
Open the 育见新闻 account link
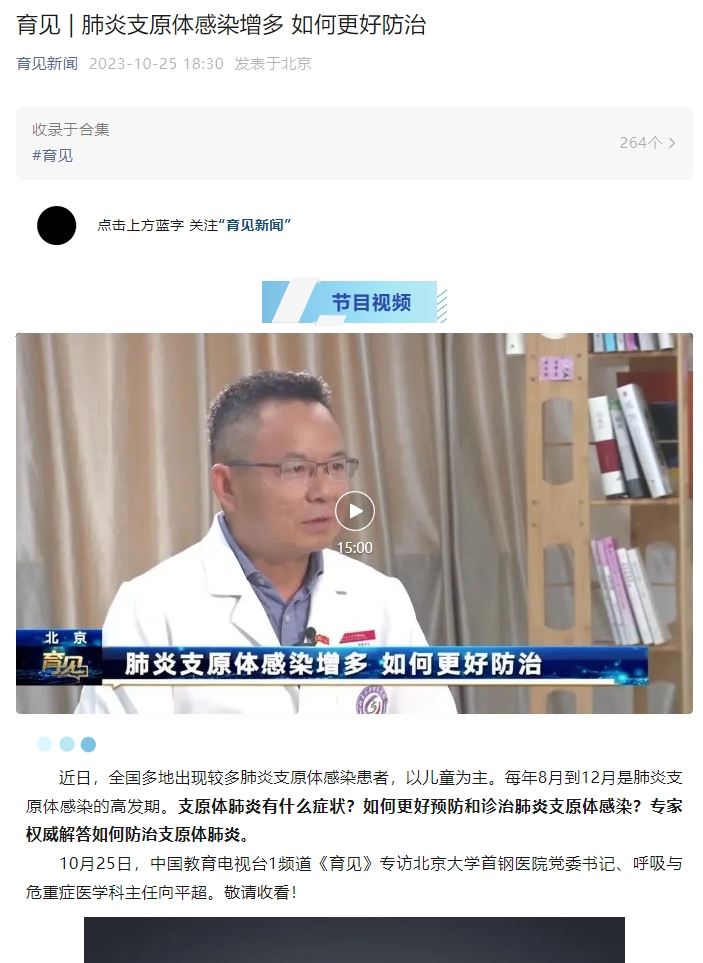(x=46, y=64)
